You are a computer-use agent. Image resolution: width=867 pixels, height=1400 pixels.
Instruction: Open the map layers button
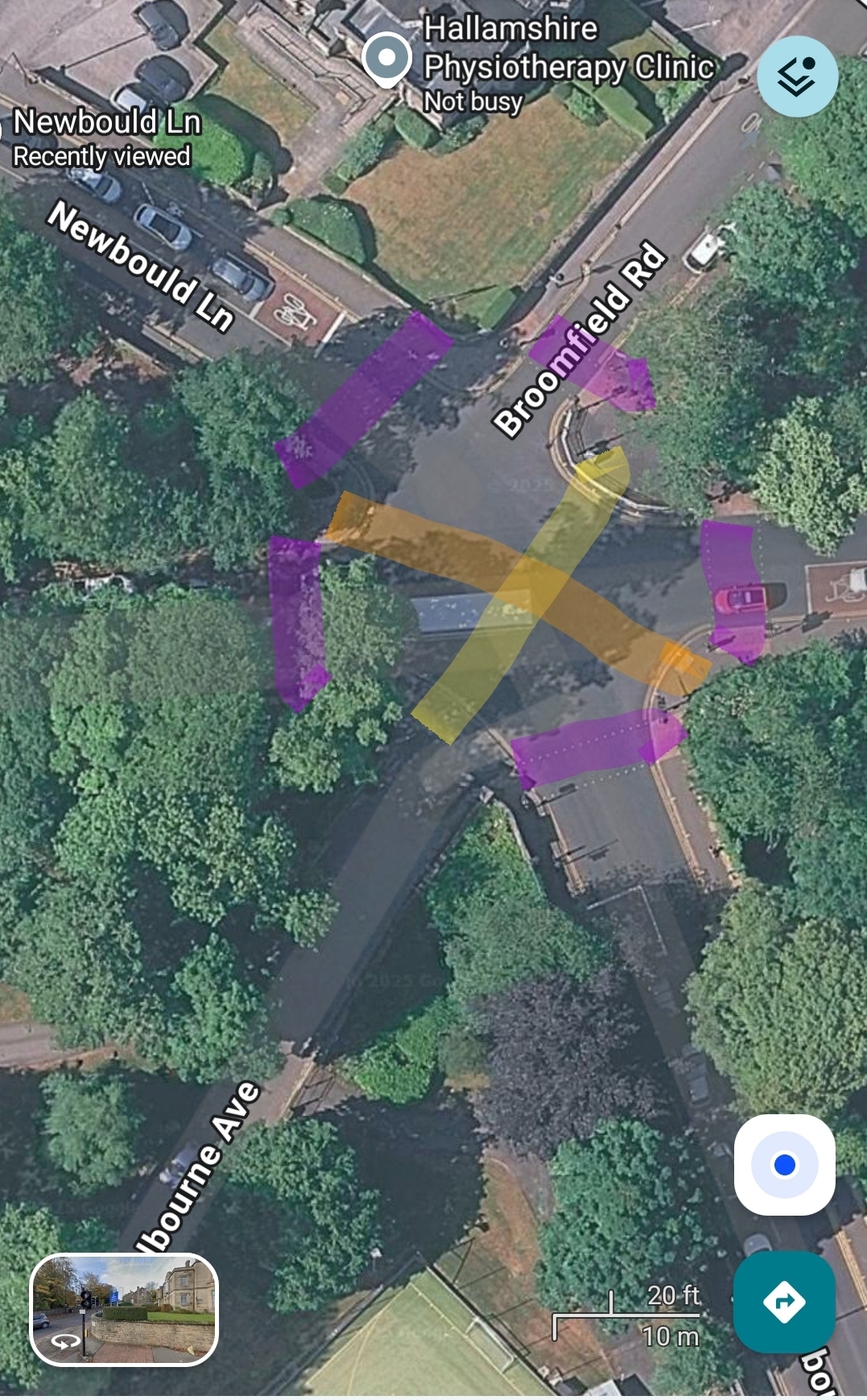pyautogui.click(x=796, y=77)
